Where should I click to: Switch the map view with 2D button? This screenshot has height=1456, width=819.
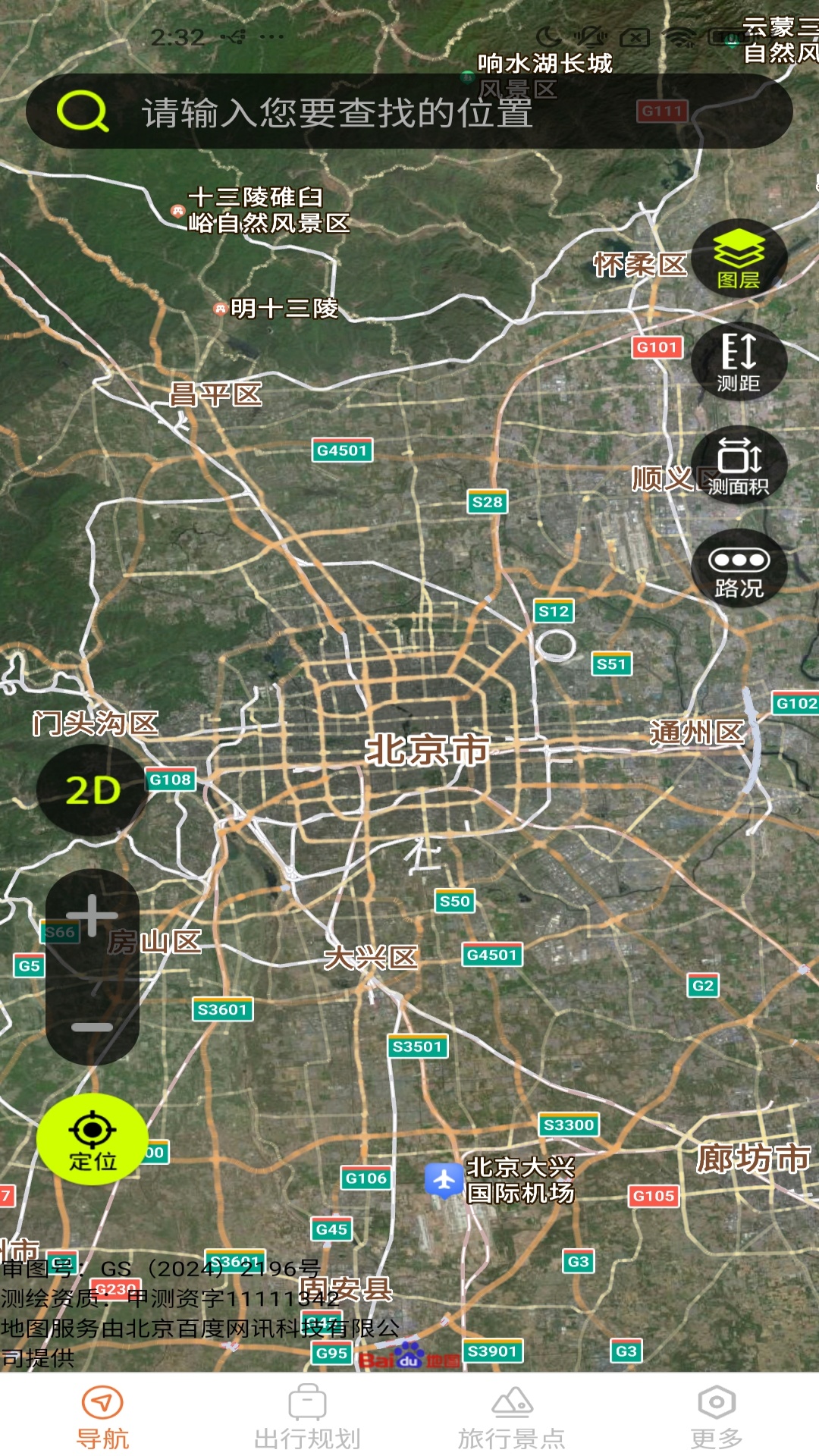tap(93, 790)
